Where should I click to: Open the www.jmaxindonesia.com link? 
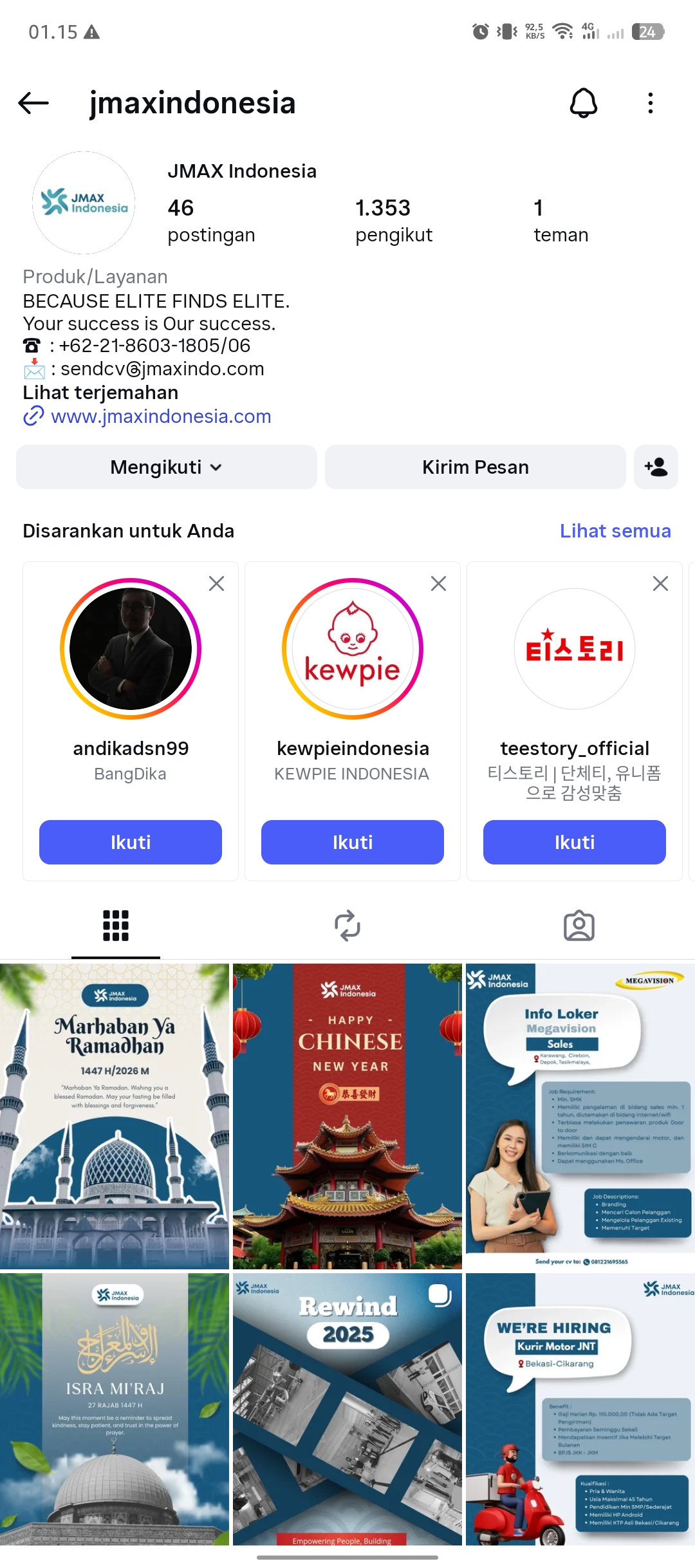161,416
